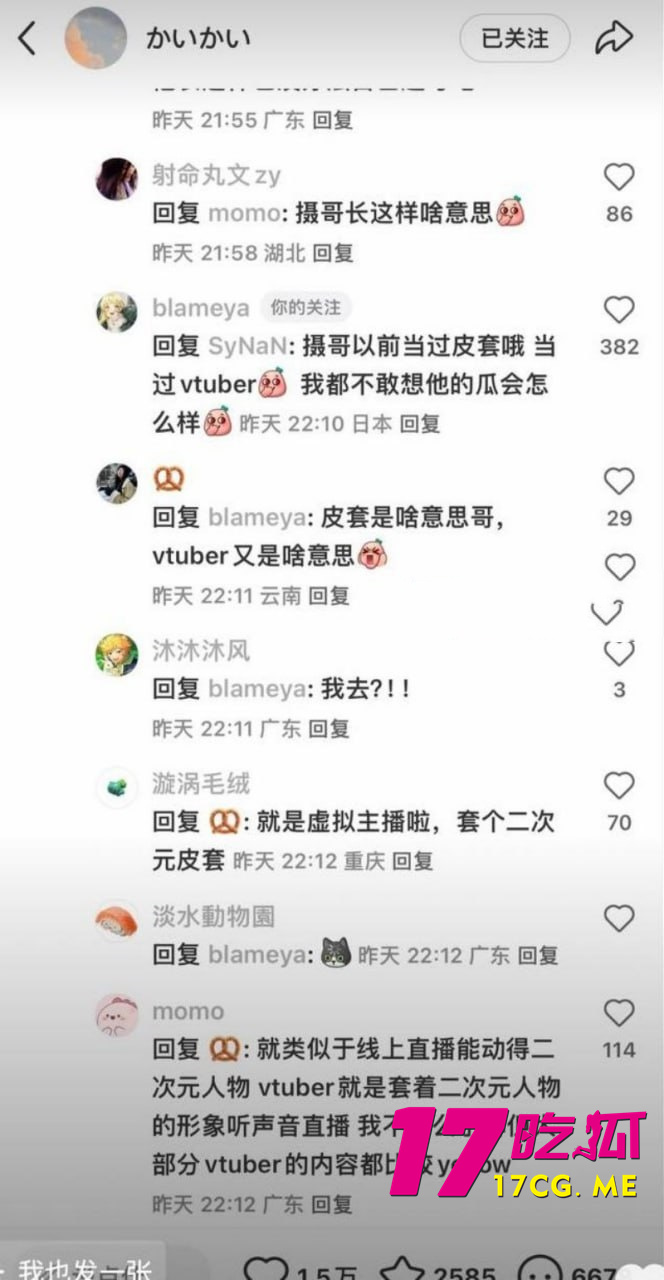
Task: Reply to blameya's comment from 日本
Action: (420, 423)
